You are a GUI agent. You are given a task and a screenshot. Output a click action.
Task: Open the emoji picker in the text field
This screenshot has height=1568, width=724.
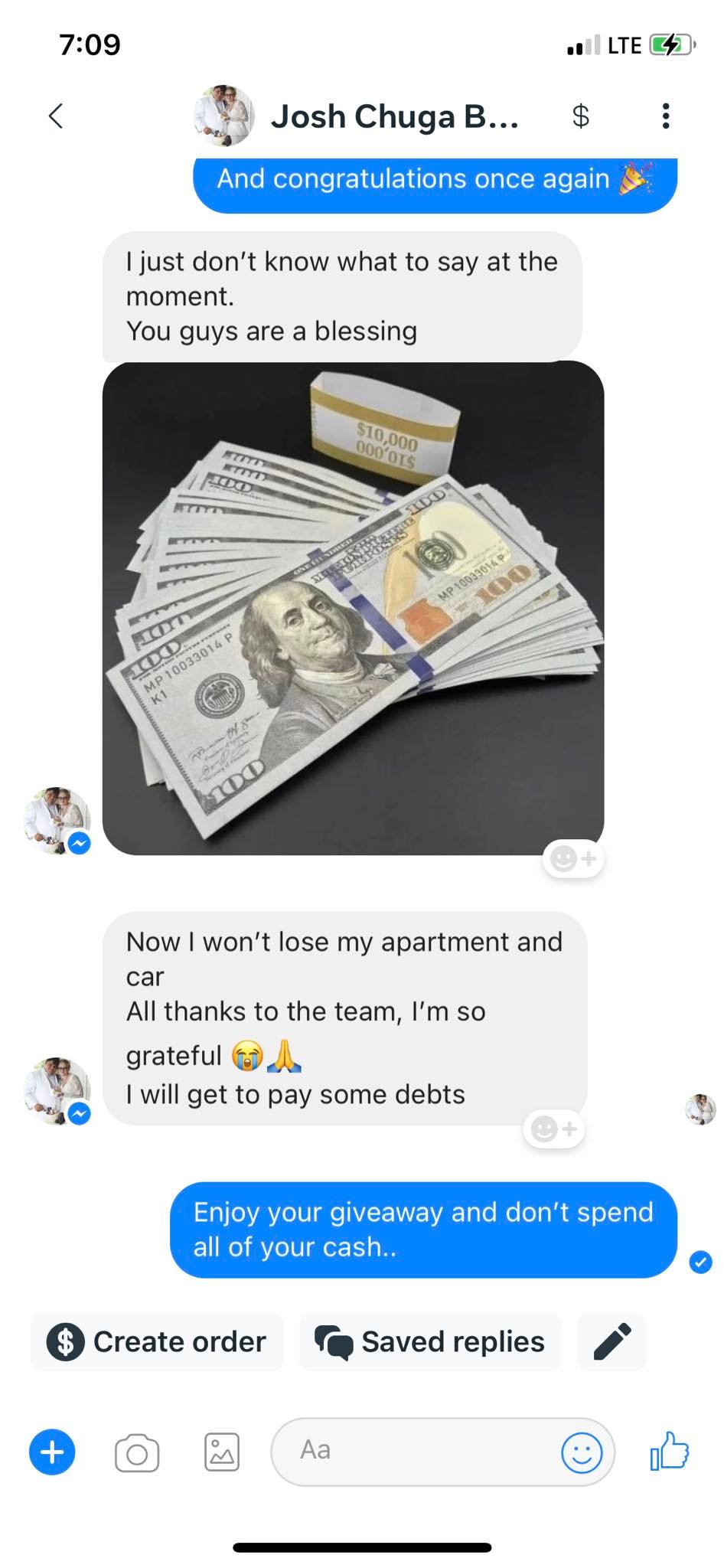coord(582,1452)
